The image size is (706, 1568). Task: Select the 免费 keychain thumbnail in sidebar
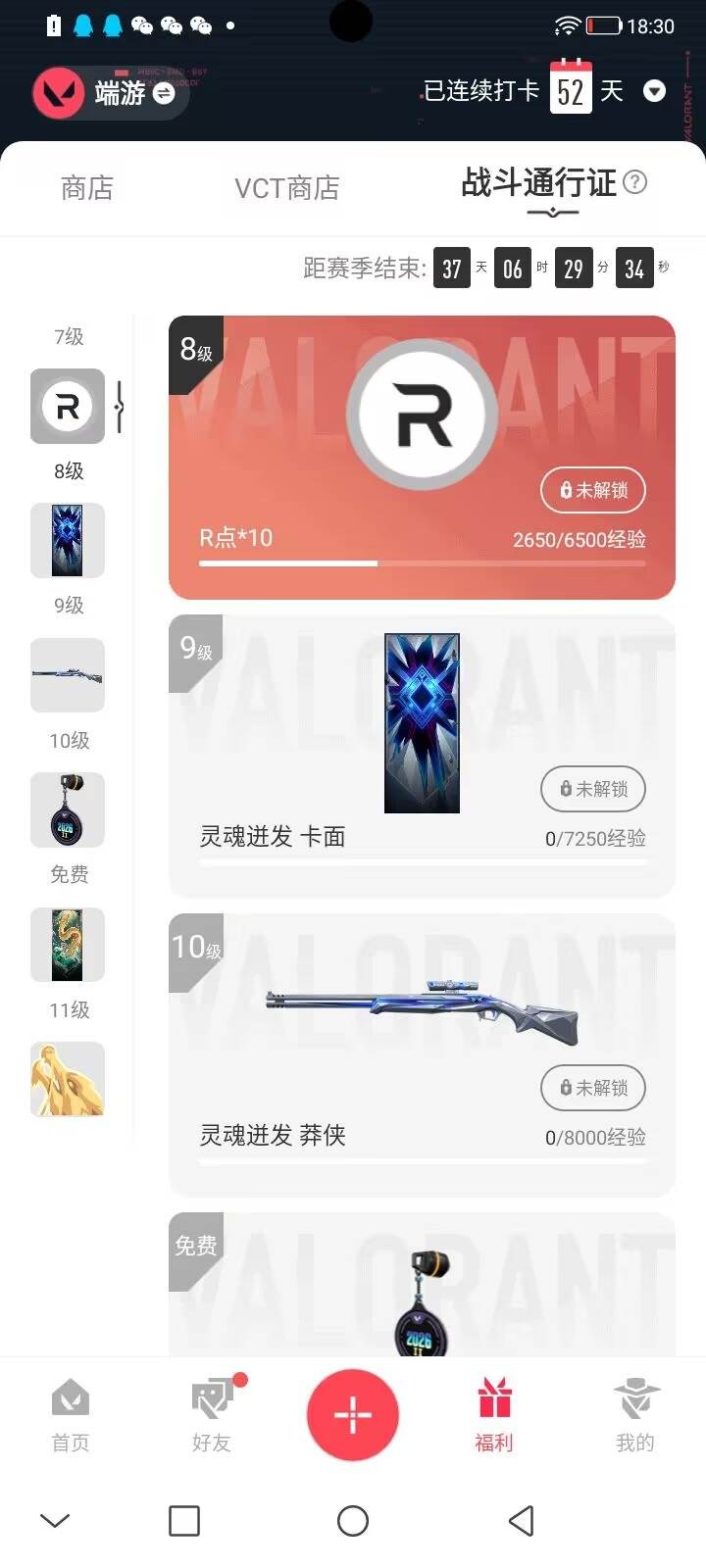point(67,810)
